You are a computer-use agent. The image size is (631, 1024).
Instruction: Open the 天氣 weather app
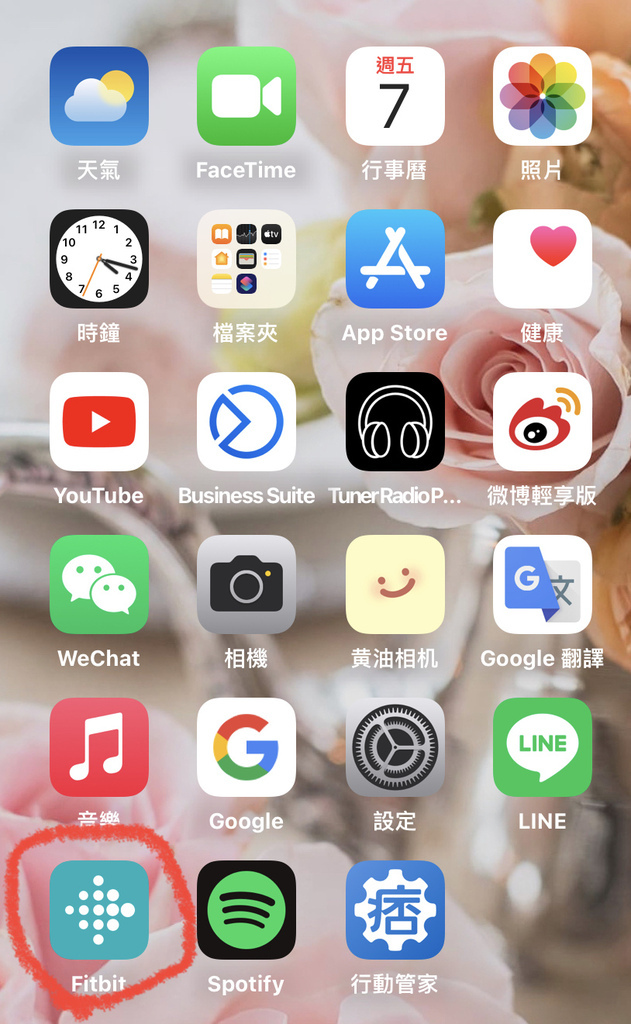99,96
